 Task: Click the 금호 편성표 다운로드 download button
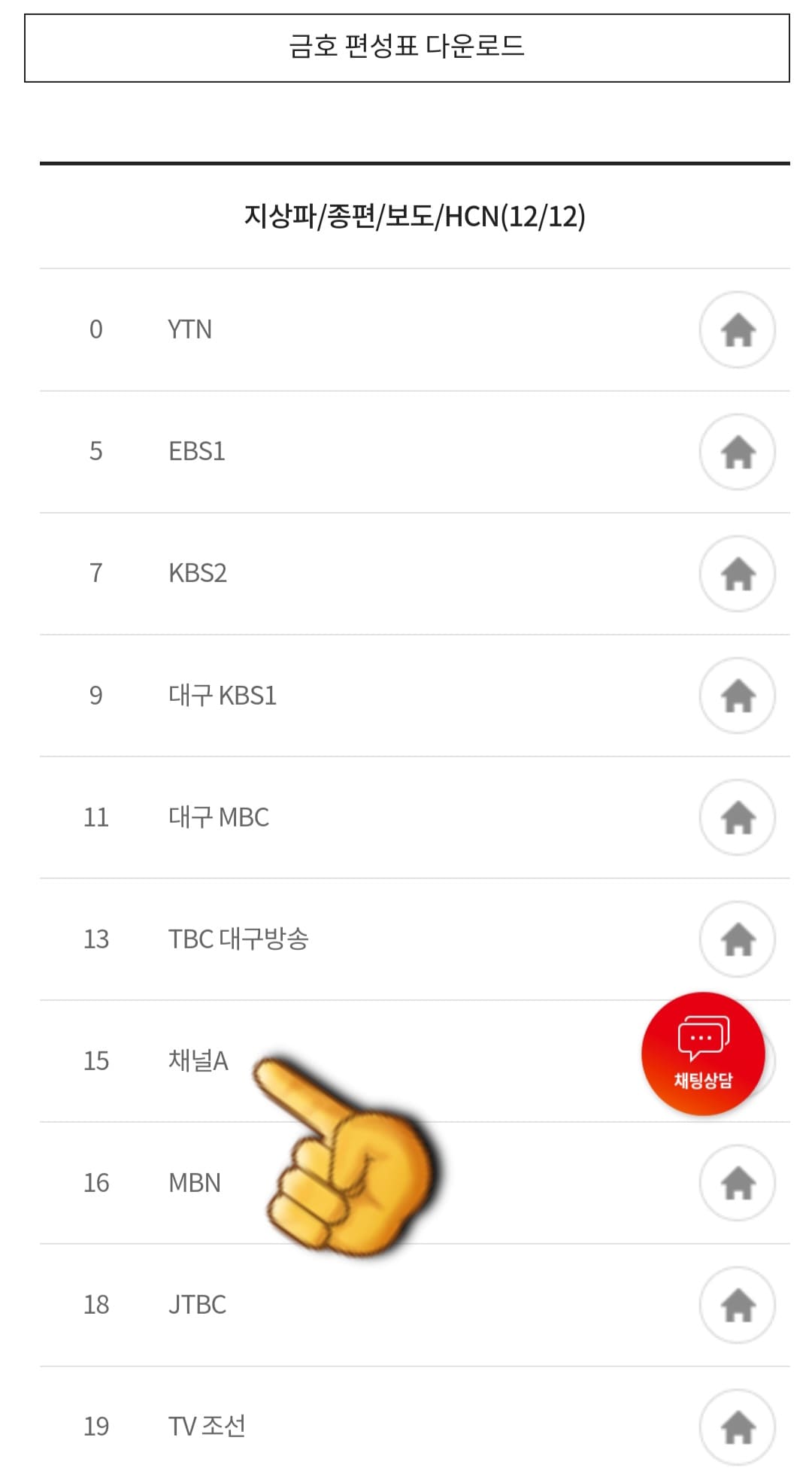(x=406, y=45)
